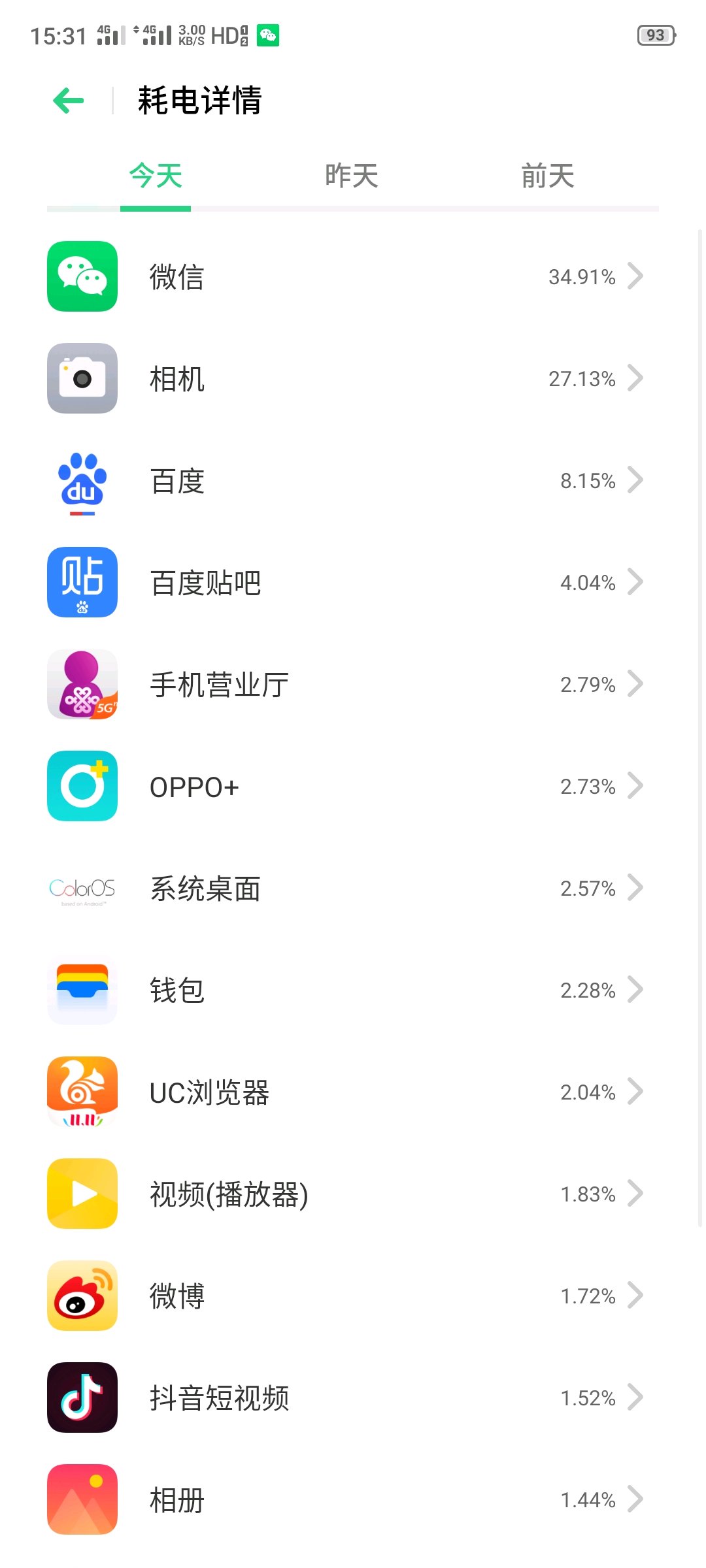
Task: View 系统桌面 power consumption
Action: coord(353,888)
